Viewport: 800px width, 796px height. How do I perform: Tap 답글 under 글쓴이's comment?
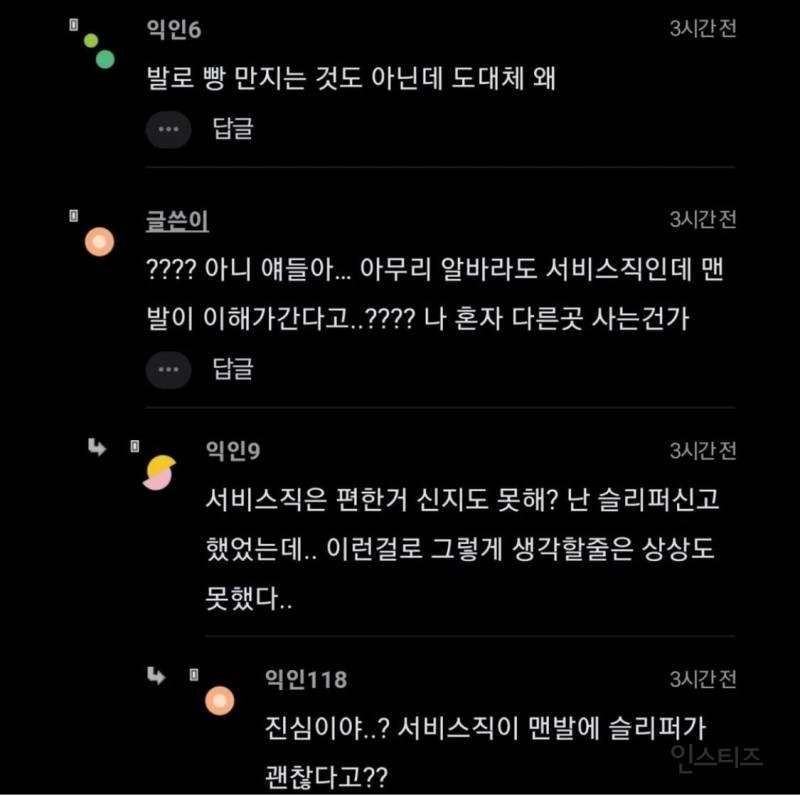(232, 369)
